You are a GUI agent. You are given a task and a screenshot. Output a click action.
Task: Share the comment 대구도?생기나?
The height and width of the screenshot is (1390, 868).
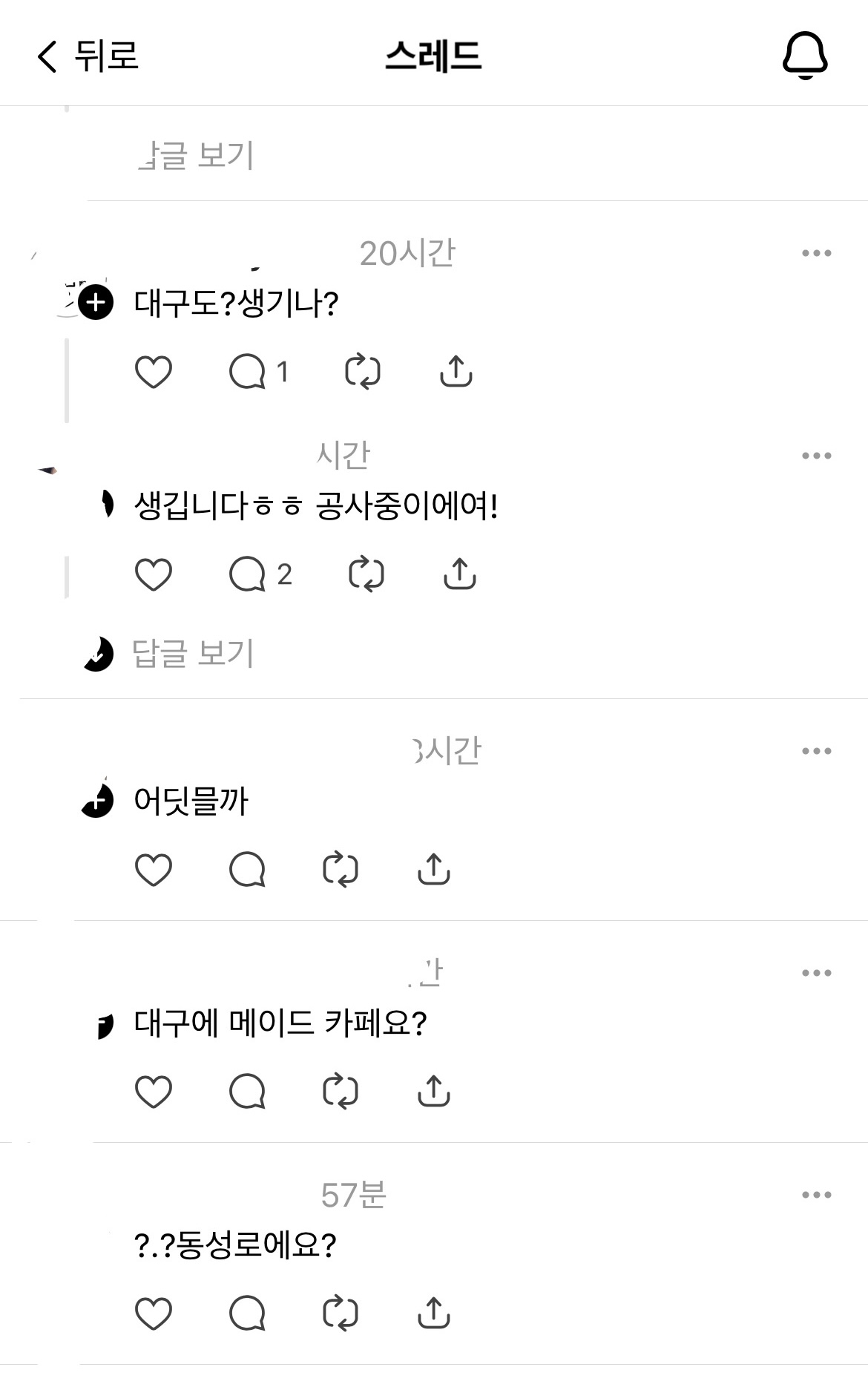click(456, 371)
